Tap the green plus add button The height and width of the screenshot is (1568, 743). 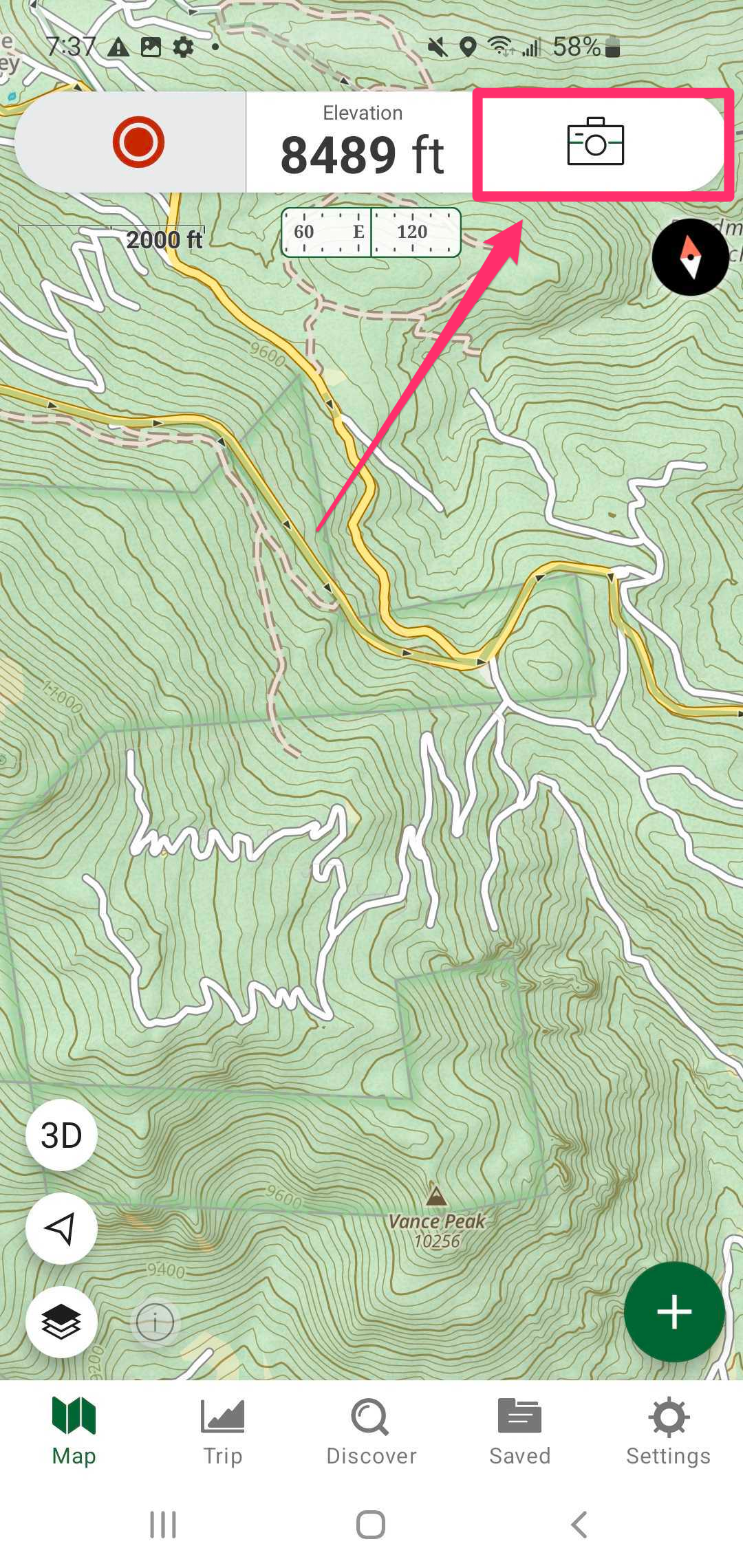tap(674, 1312)
